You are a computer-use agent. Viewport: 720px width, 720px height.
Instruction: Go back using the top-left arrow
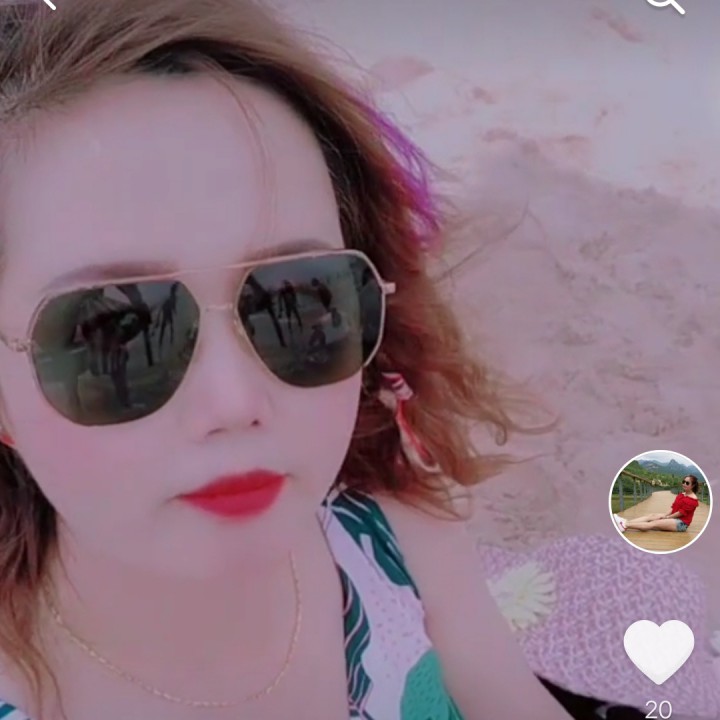coord(47,3)
